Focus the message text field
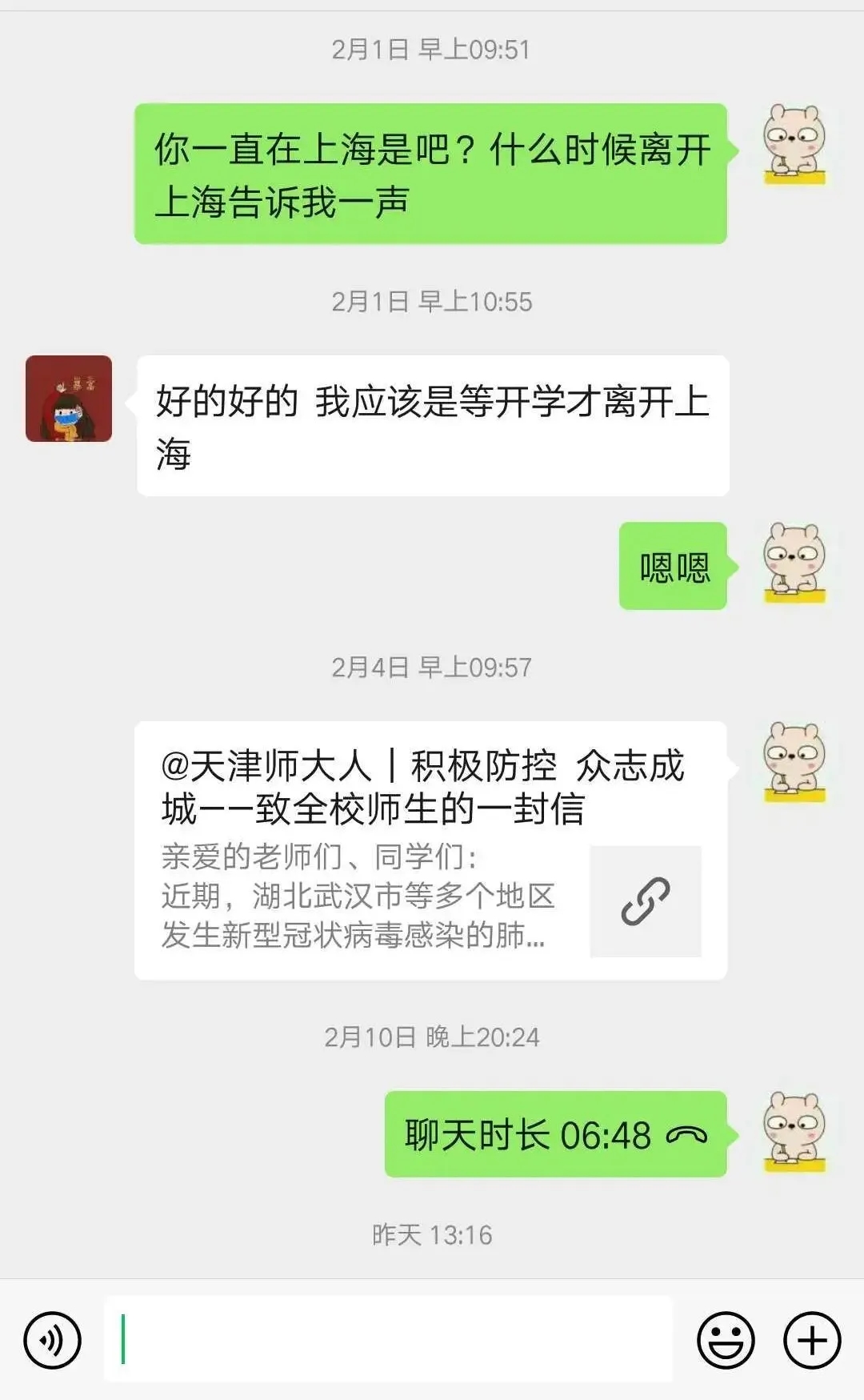 pos(388,1339)
